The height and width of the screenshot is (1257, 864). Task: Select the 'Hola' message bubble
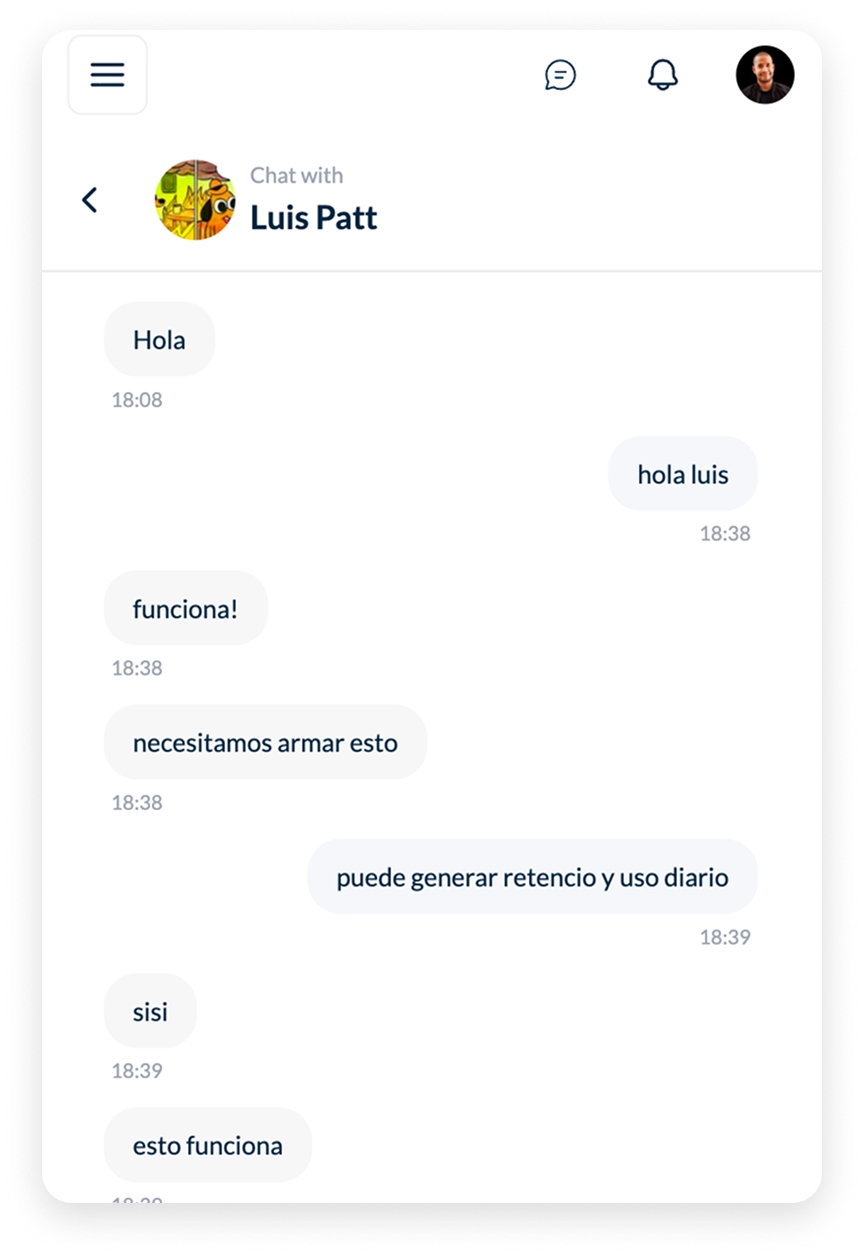[x=159, y=339]
